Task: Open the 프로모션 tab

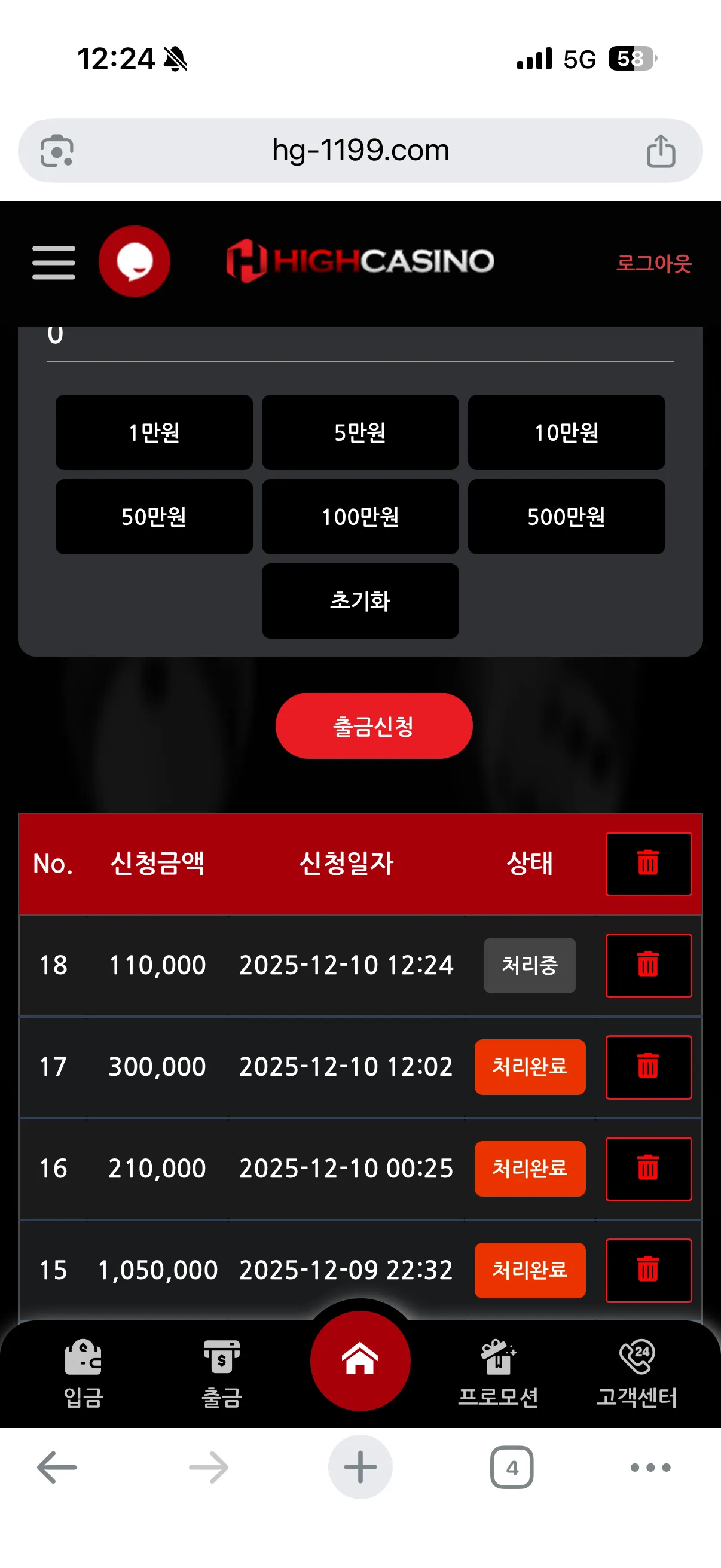Action: point(499,1373)
